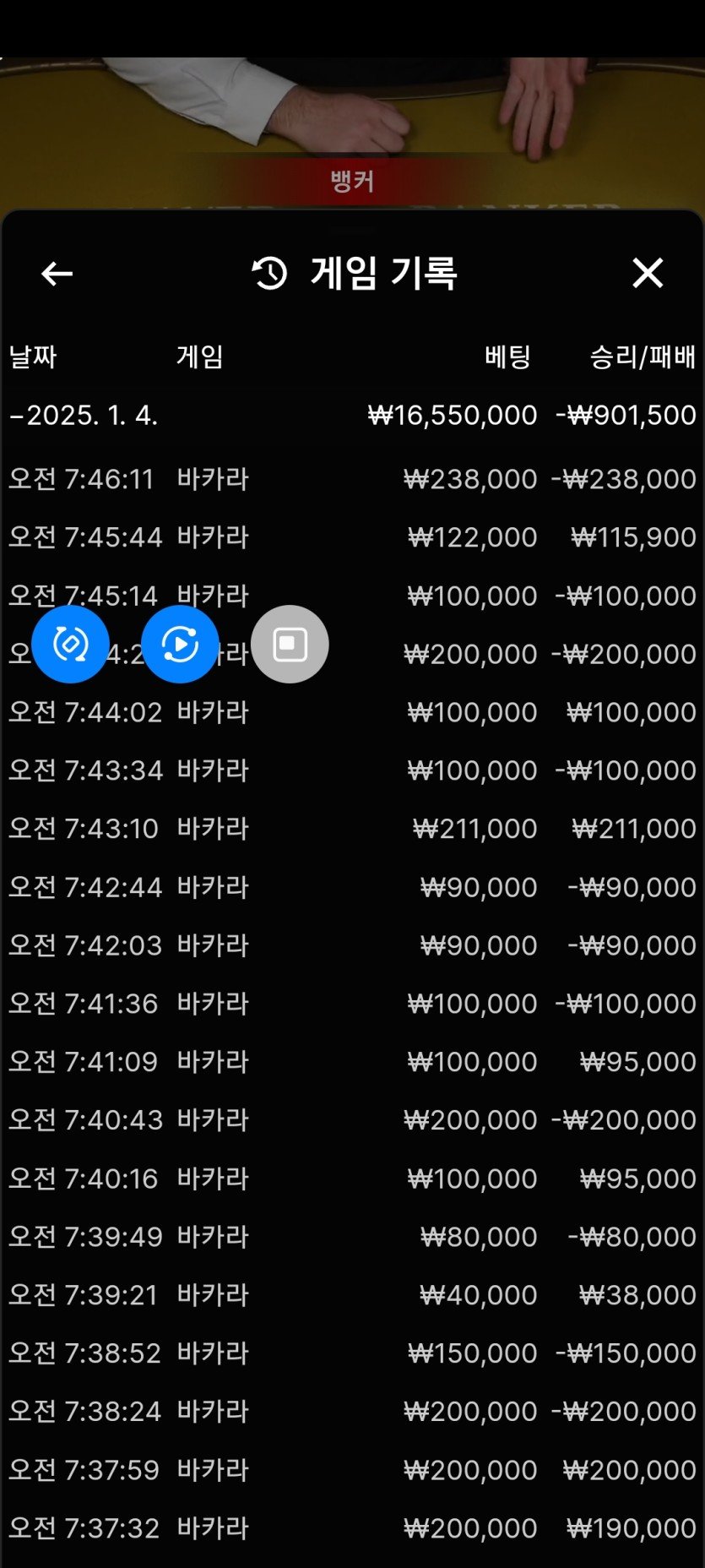Tap the blue rotate floating button
The height and width of the screenshot is (1568, 705).
pyautogui.click(x=71, y=644)
